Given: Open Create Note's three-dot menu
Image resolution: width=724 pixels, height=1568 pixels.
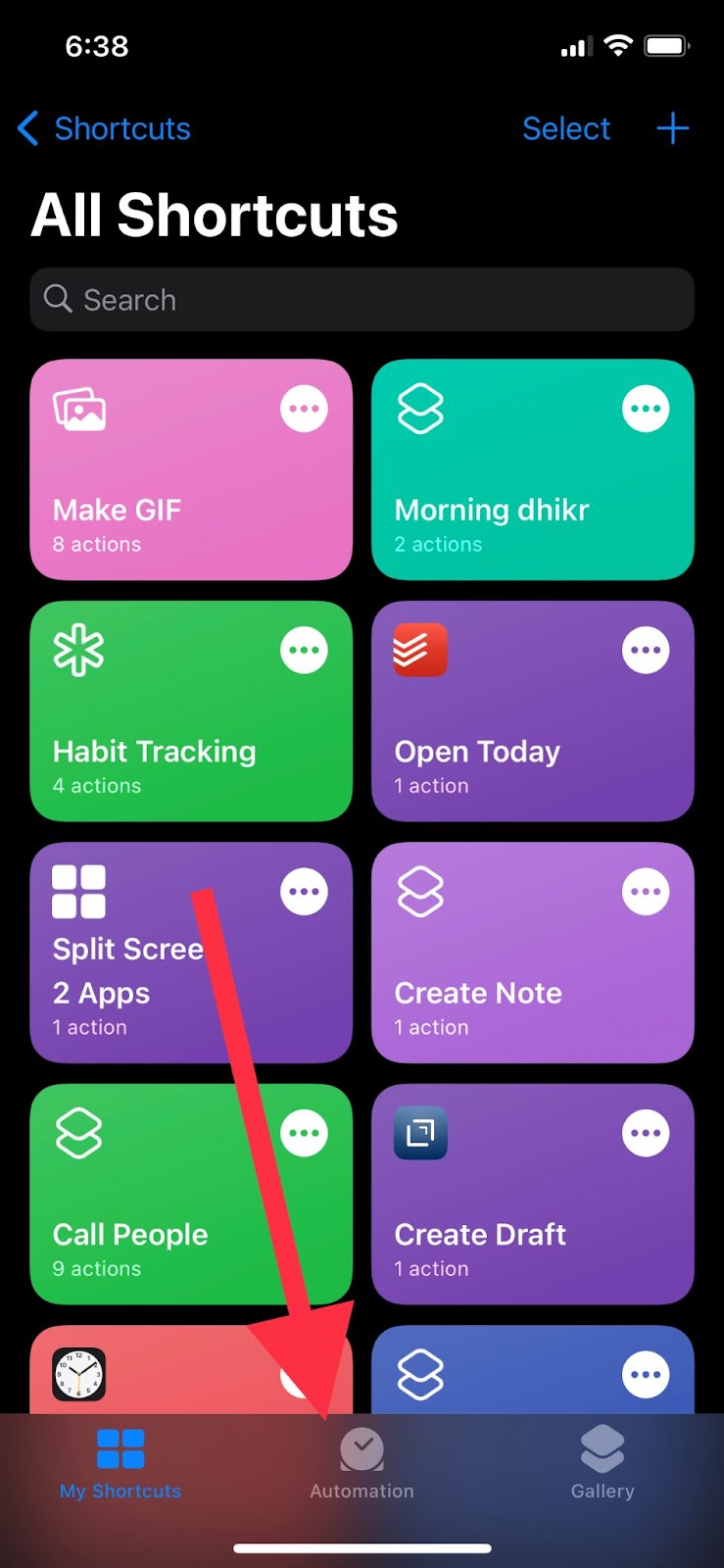Looking at the screenshot, I should coord(646,892).
